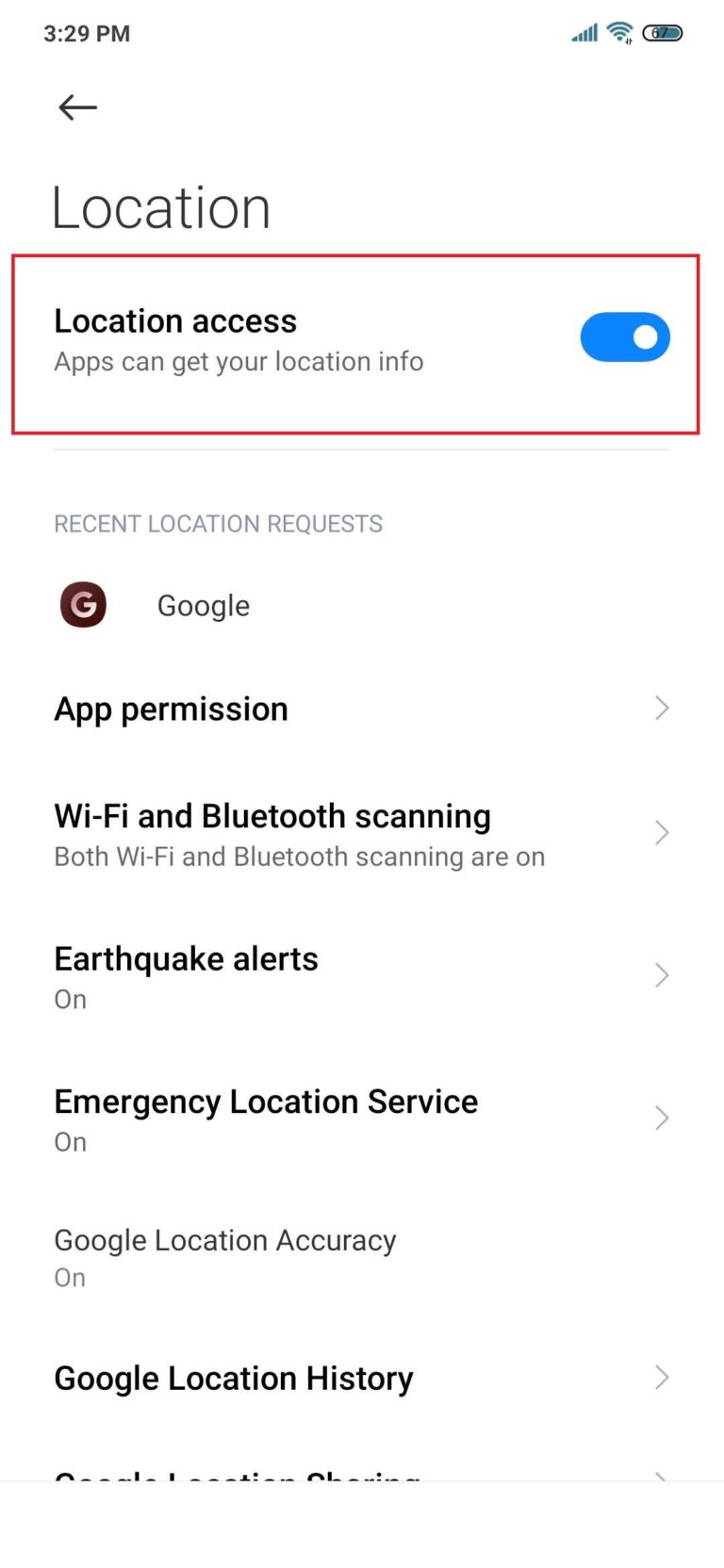724x1568 pixels.
Task: Turn off apps getting your location info
Action: 625,336
